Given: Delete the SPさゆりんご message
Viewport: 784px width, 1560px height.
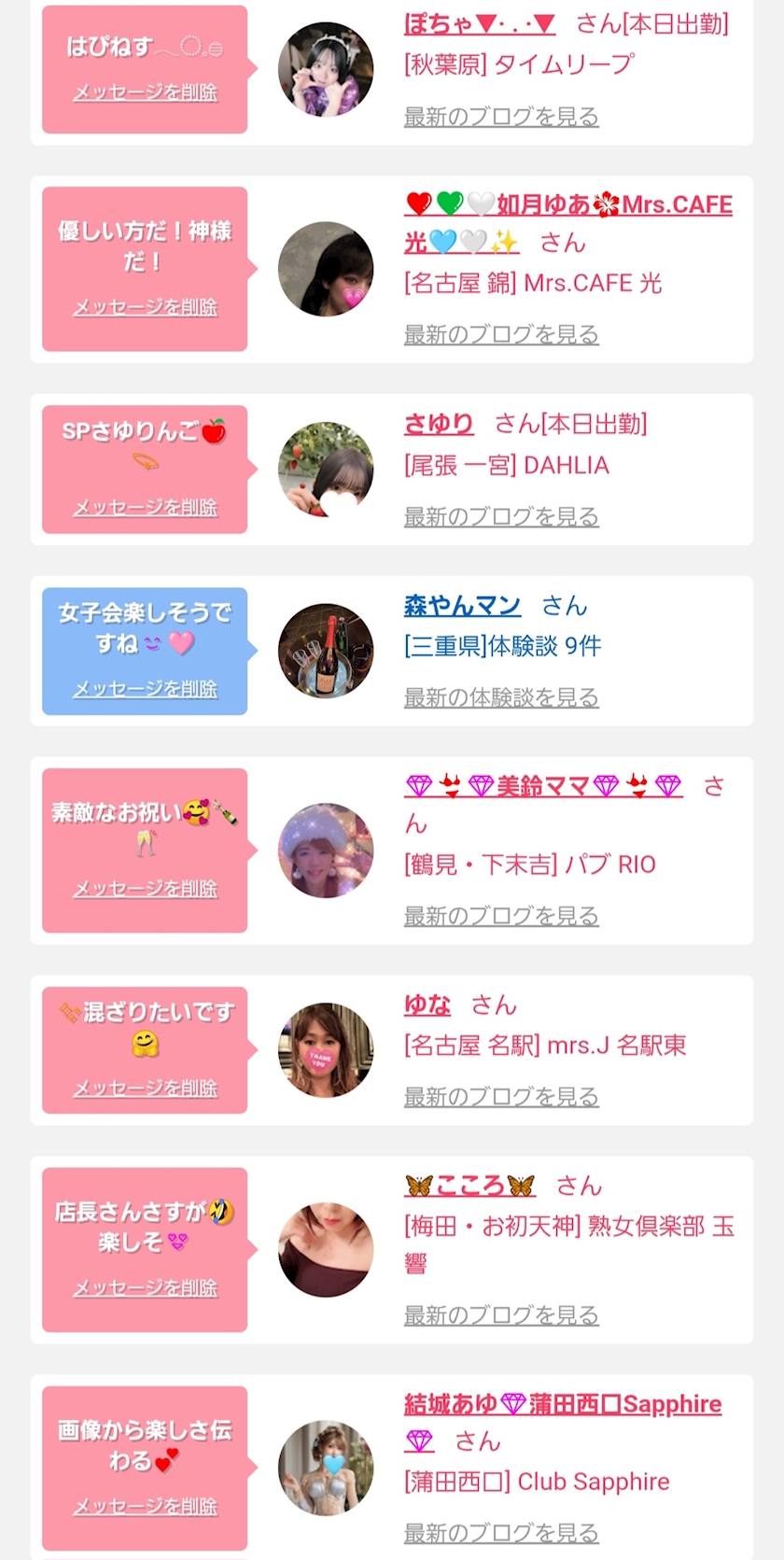Looking at the screenshot, I should pos(145,507).
